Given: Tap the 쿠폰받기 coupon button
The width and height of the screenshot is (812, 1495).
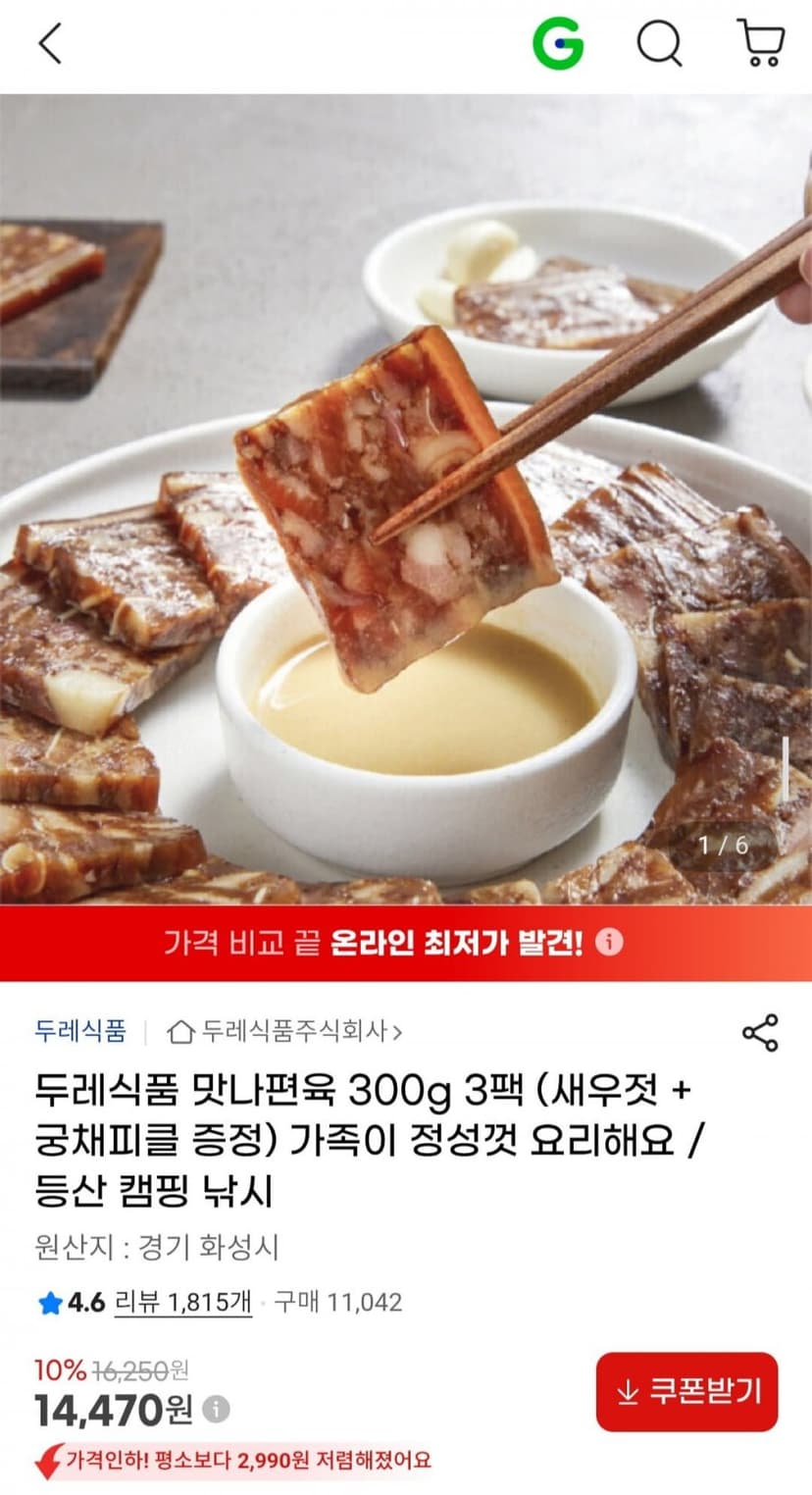Looking at the screenshot, I should coord(686,1391).
